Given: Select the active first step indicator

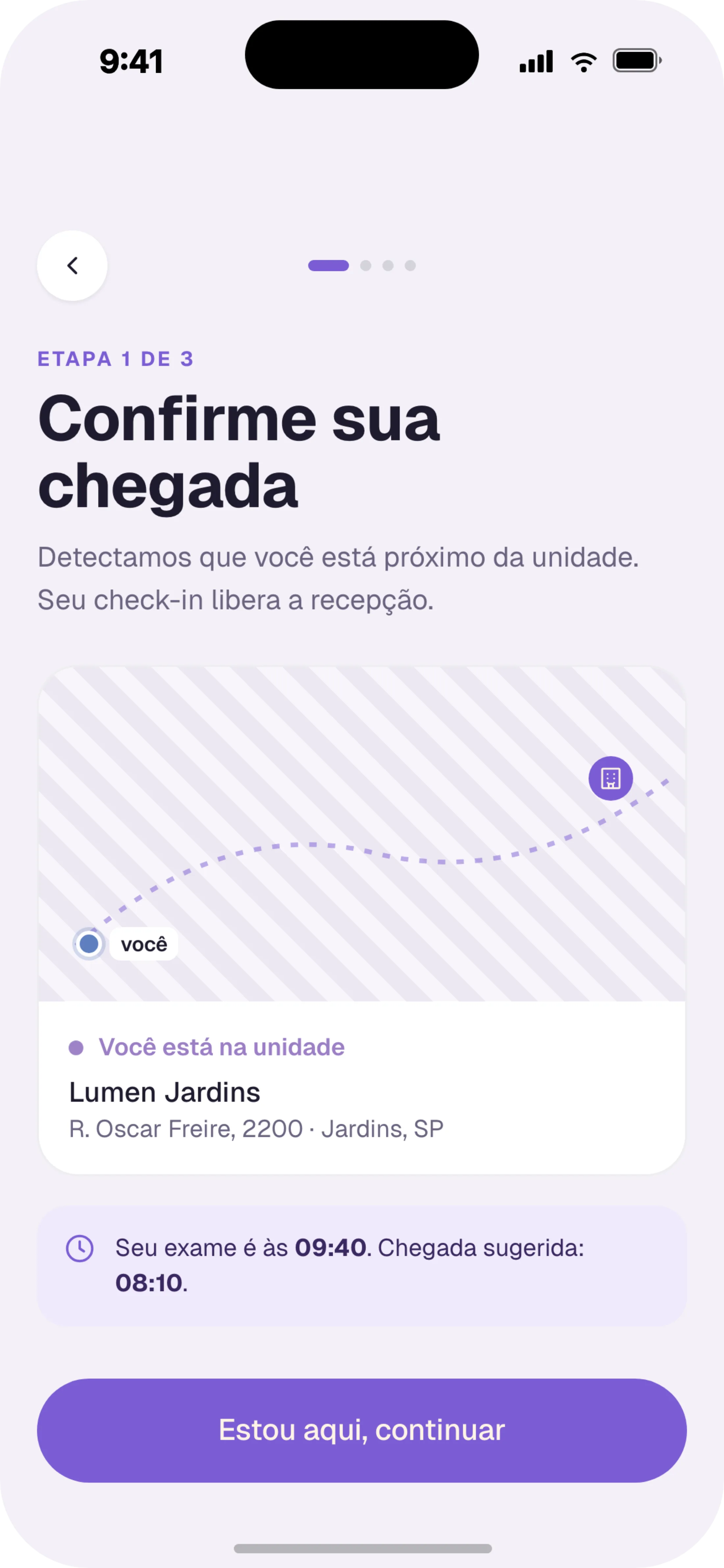Looking at the screenshot, I should click(328, 265).
